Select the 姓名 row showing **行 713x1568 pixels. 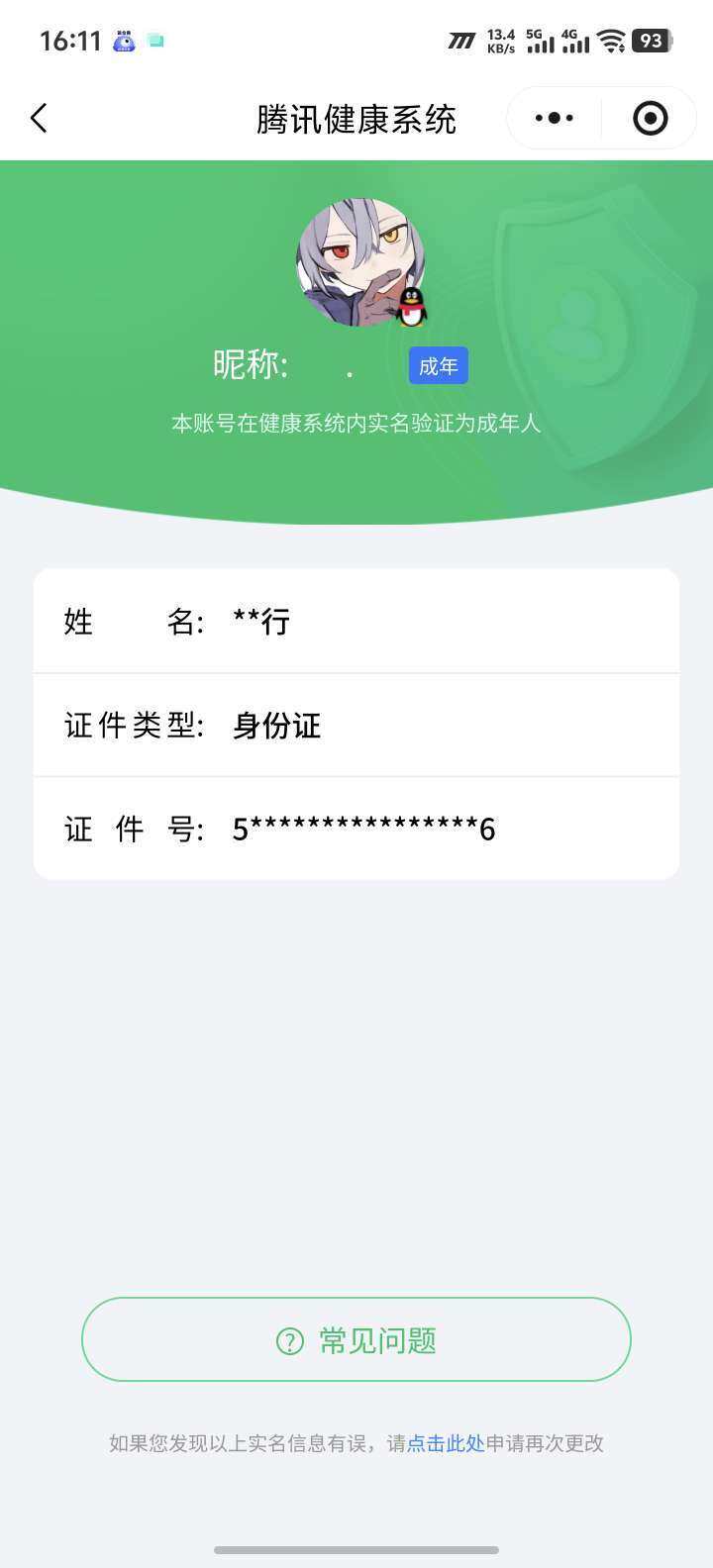[356, 621]
